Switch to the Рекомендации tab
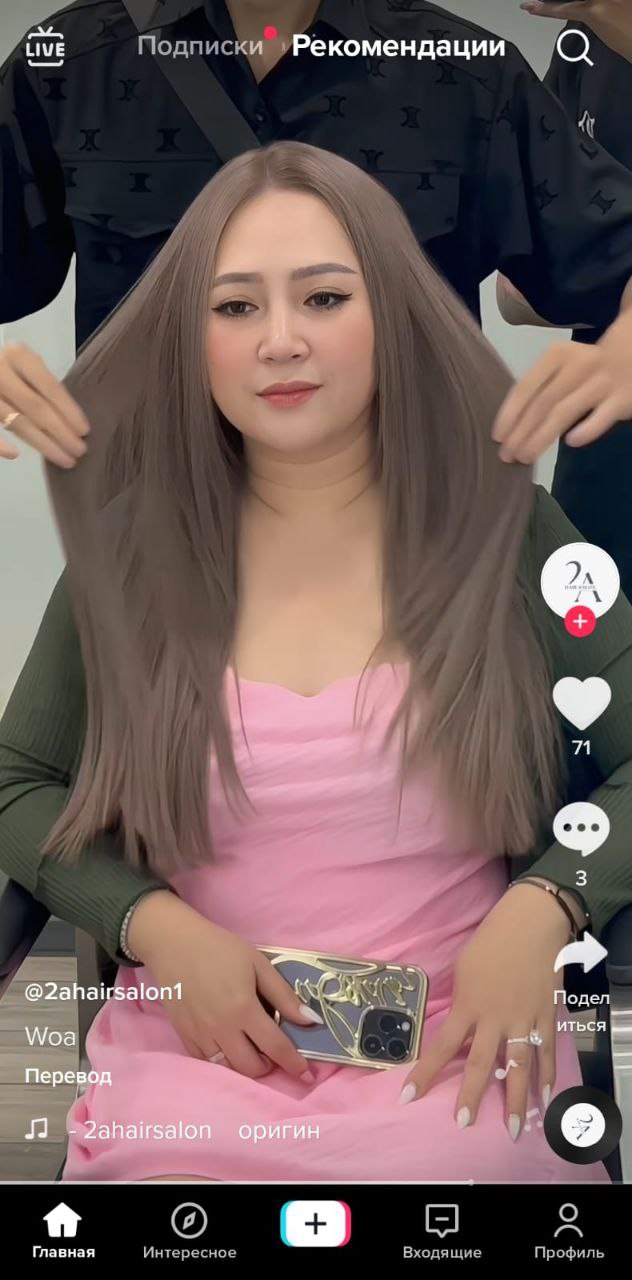The width and height of the screenshot is (632, 1280). pyautogui.click(x=398, y=46)
